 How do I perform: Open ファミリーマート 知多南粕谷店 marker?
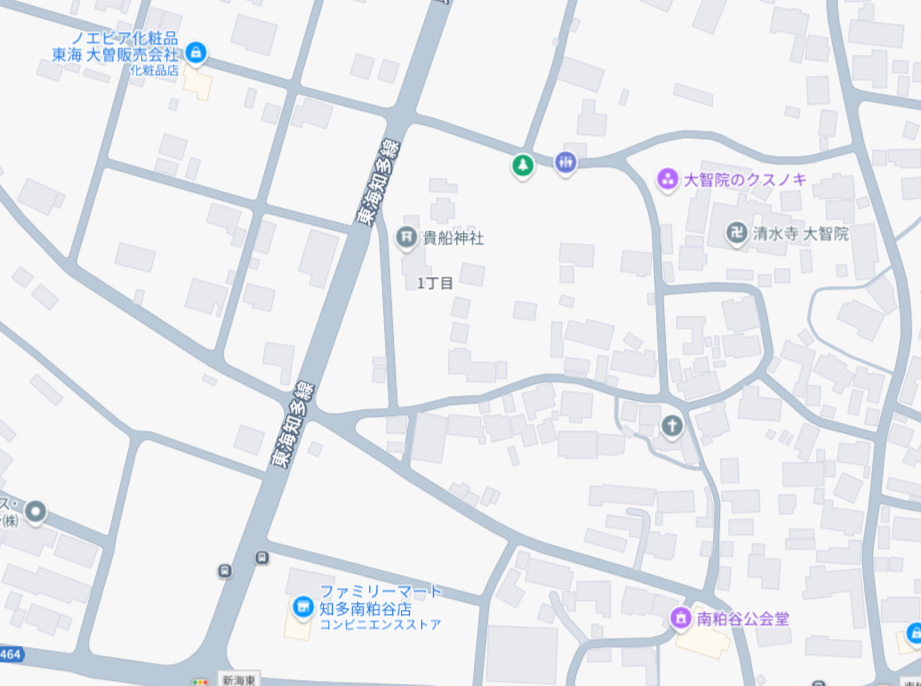(x=302, y=605)
